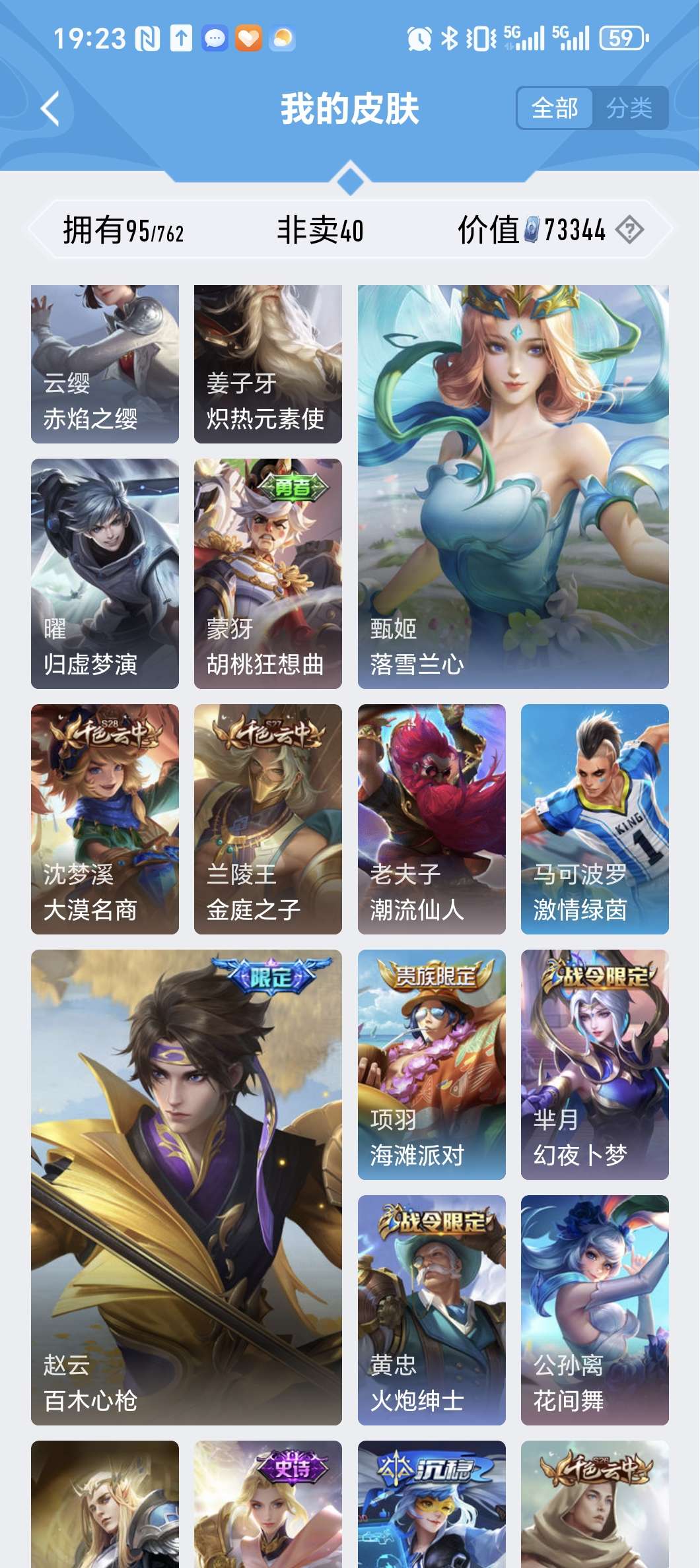Tap 芈月 幻夜卜梦 skin card
The height and width of the screenshot is (1568, 700).
tap(595, 1064)
